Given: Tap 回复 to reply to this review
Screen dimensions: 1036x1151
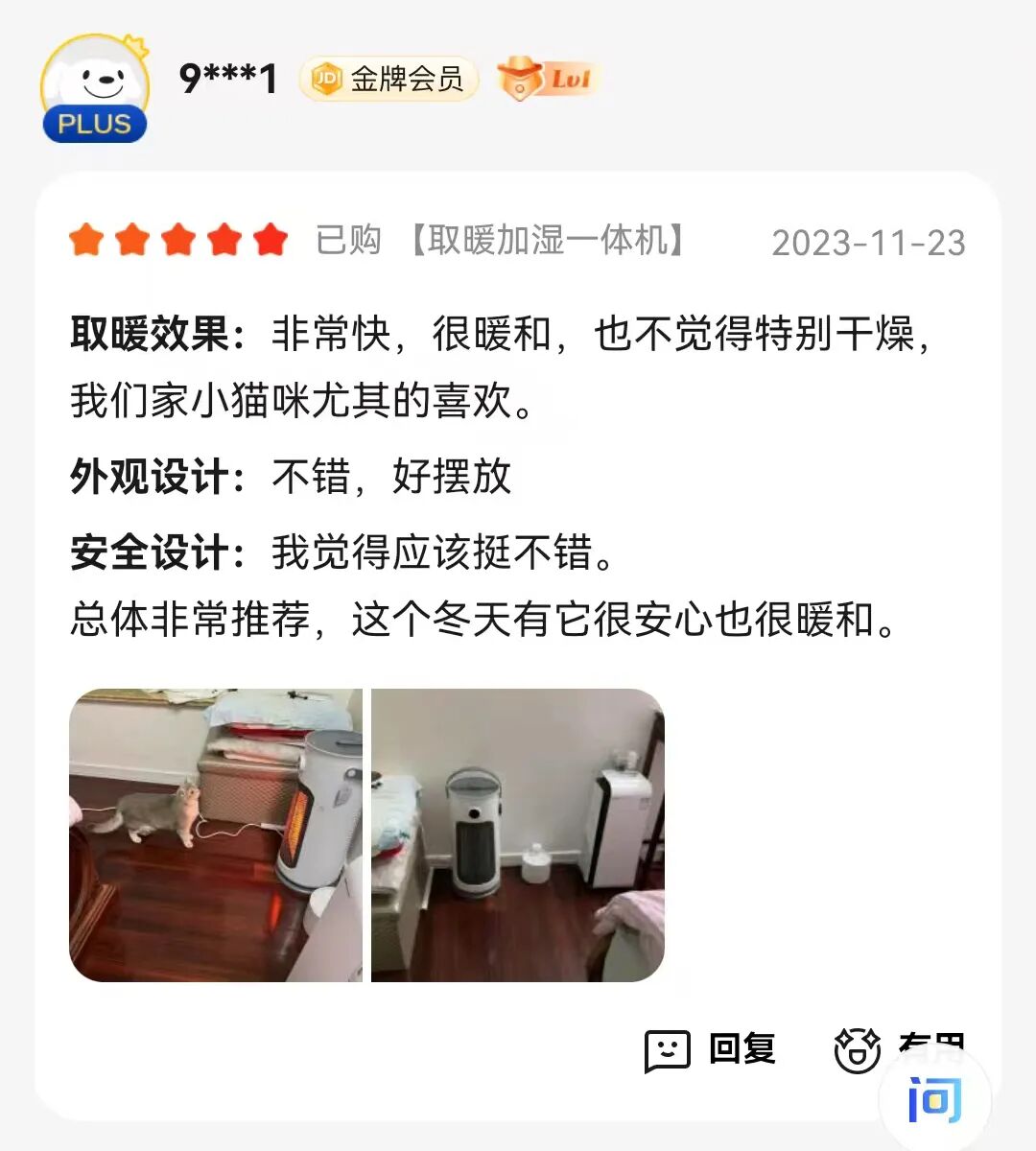Looking at the screenshot, I should point(711,1049).
